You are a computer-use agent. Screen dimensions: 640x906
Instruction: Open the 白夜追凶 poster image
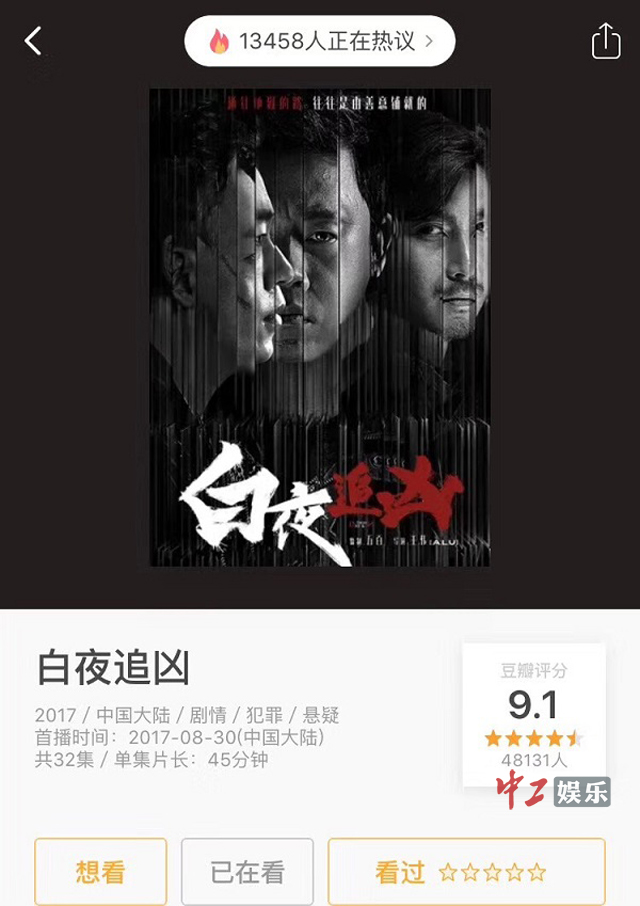pos(320,327)
